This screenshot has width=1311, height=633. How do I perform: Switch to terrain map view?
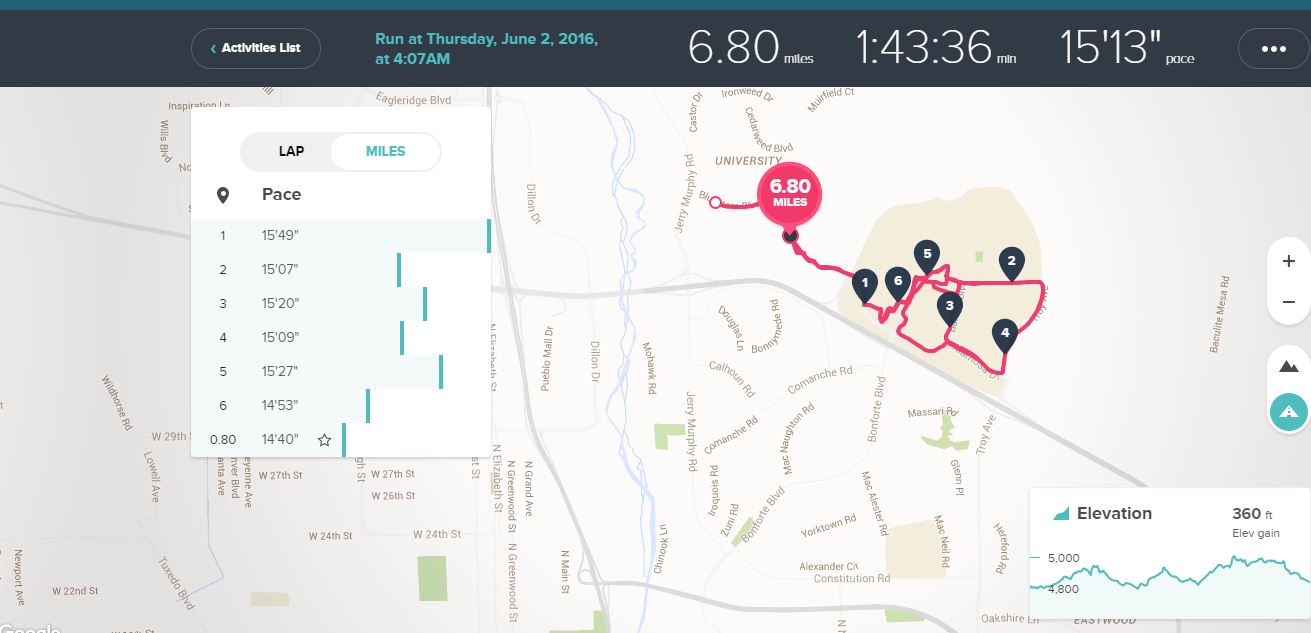click(x=1288, y=367)
